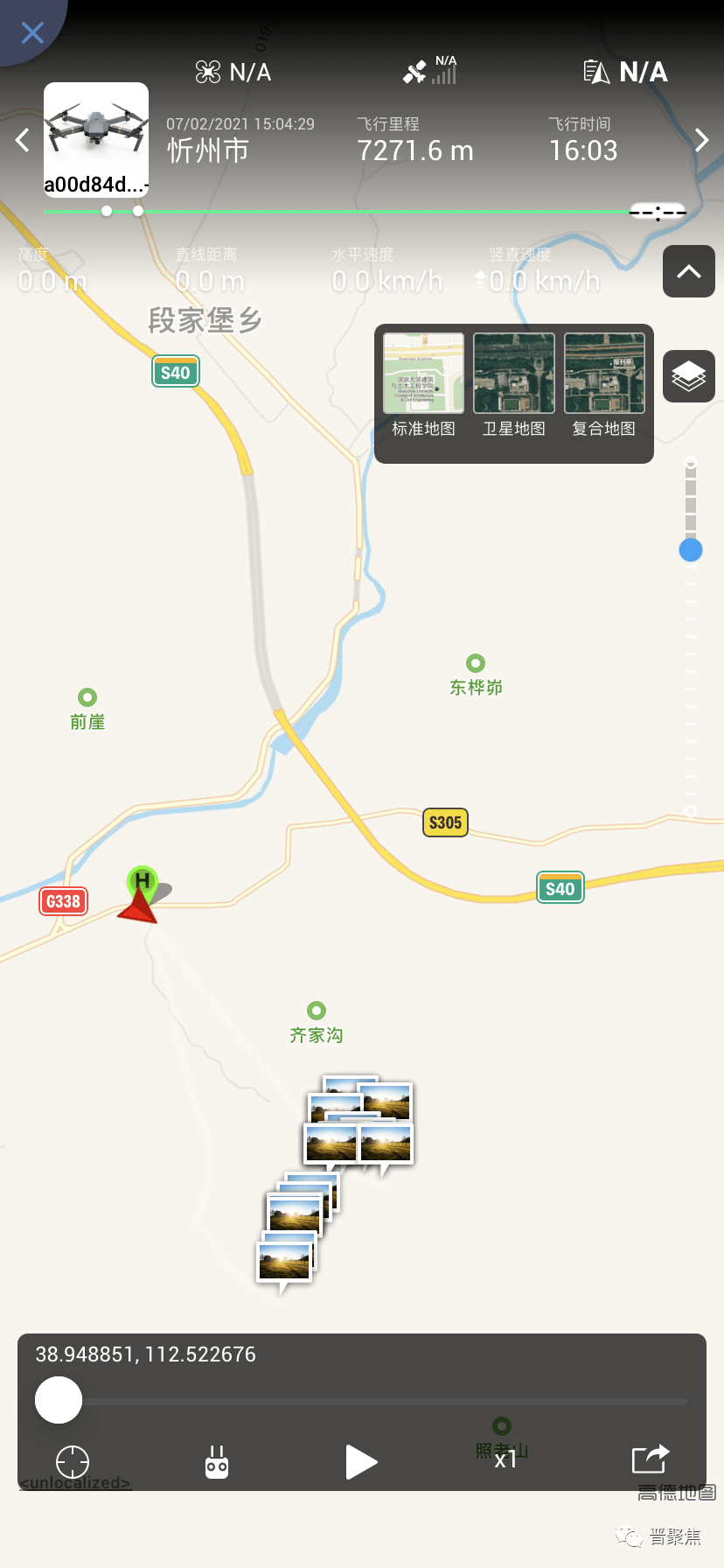Recenter map on aircraft location
The height and width of the screenshot is (1568, 724).
73,1461
